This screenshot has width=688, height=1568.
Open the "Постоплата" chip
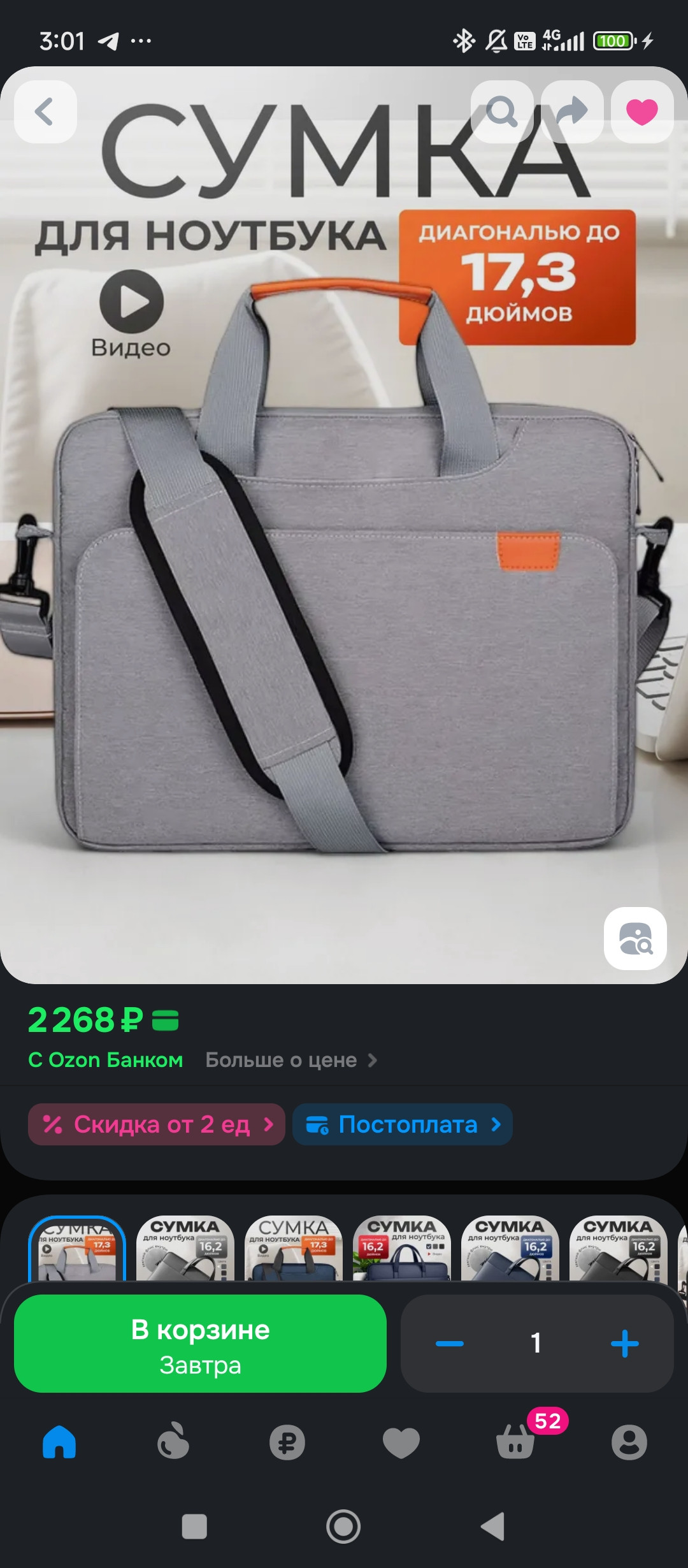pos(403,1124)
